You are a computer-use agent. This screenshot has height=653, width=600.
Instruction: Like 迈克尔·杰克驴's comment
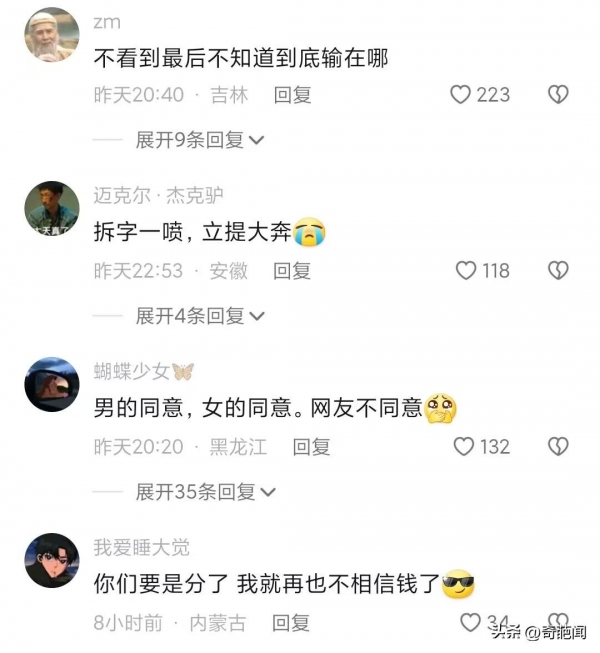coord(466,271)
